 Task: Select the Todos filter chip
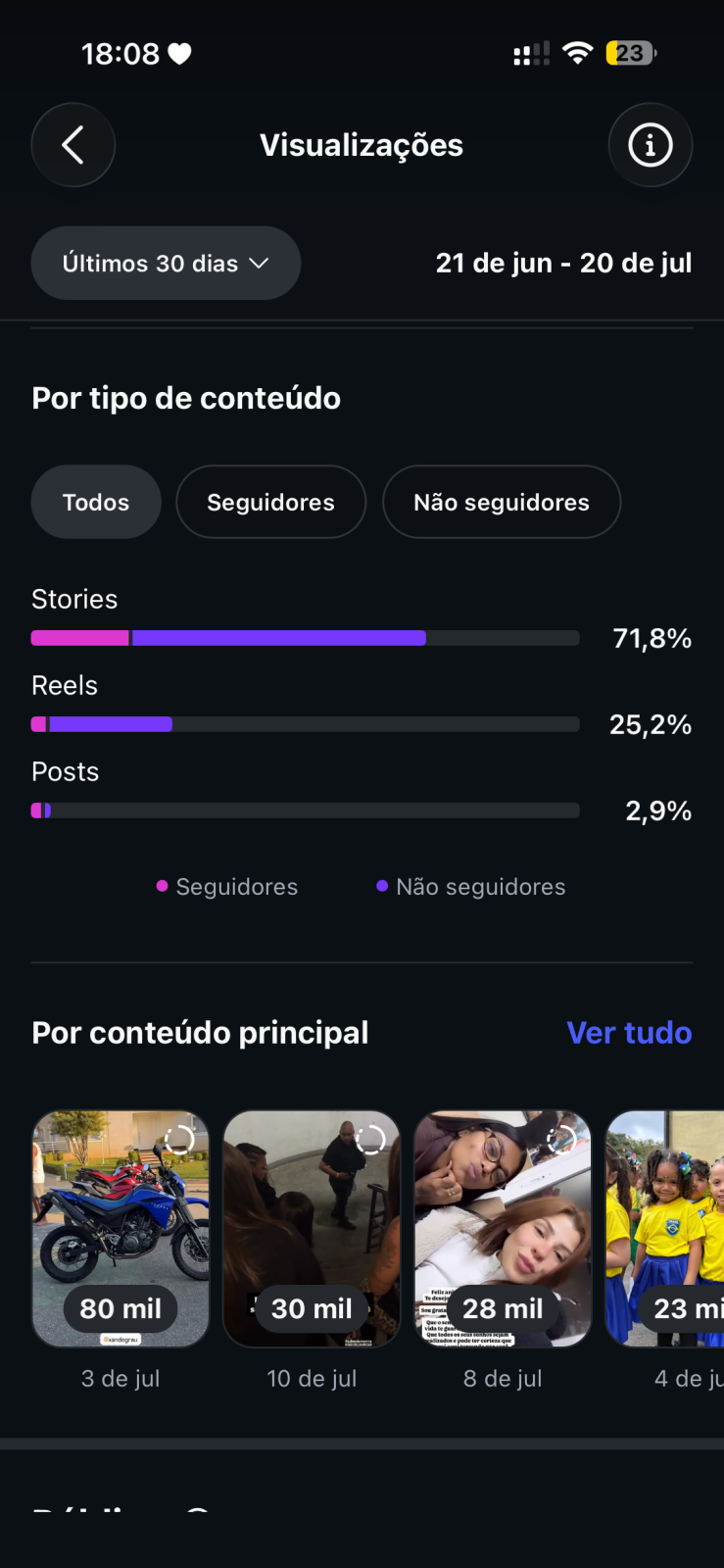(96, 502)
